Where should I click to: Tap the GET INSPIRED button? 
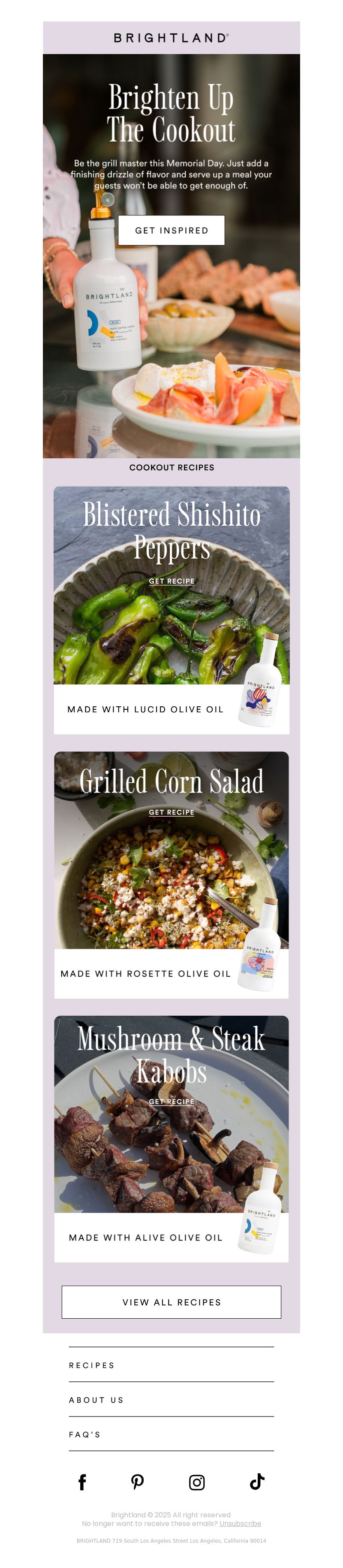(171, 230)
